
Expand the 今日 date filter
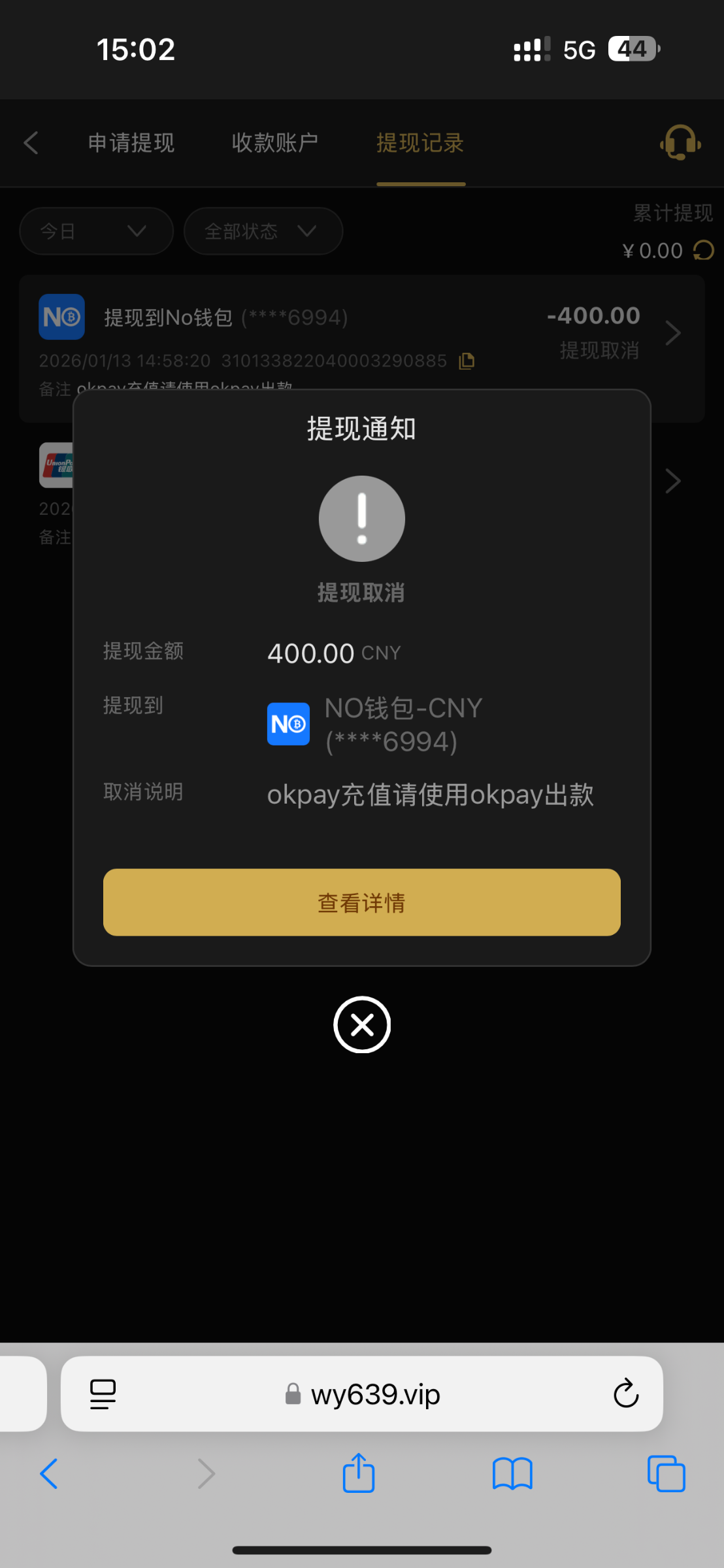coord(96,231)
